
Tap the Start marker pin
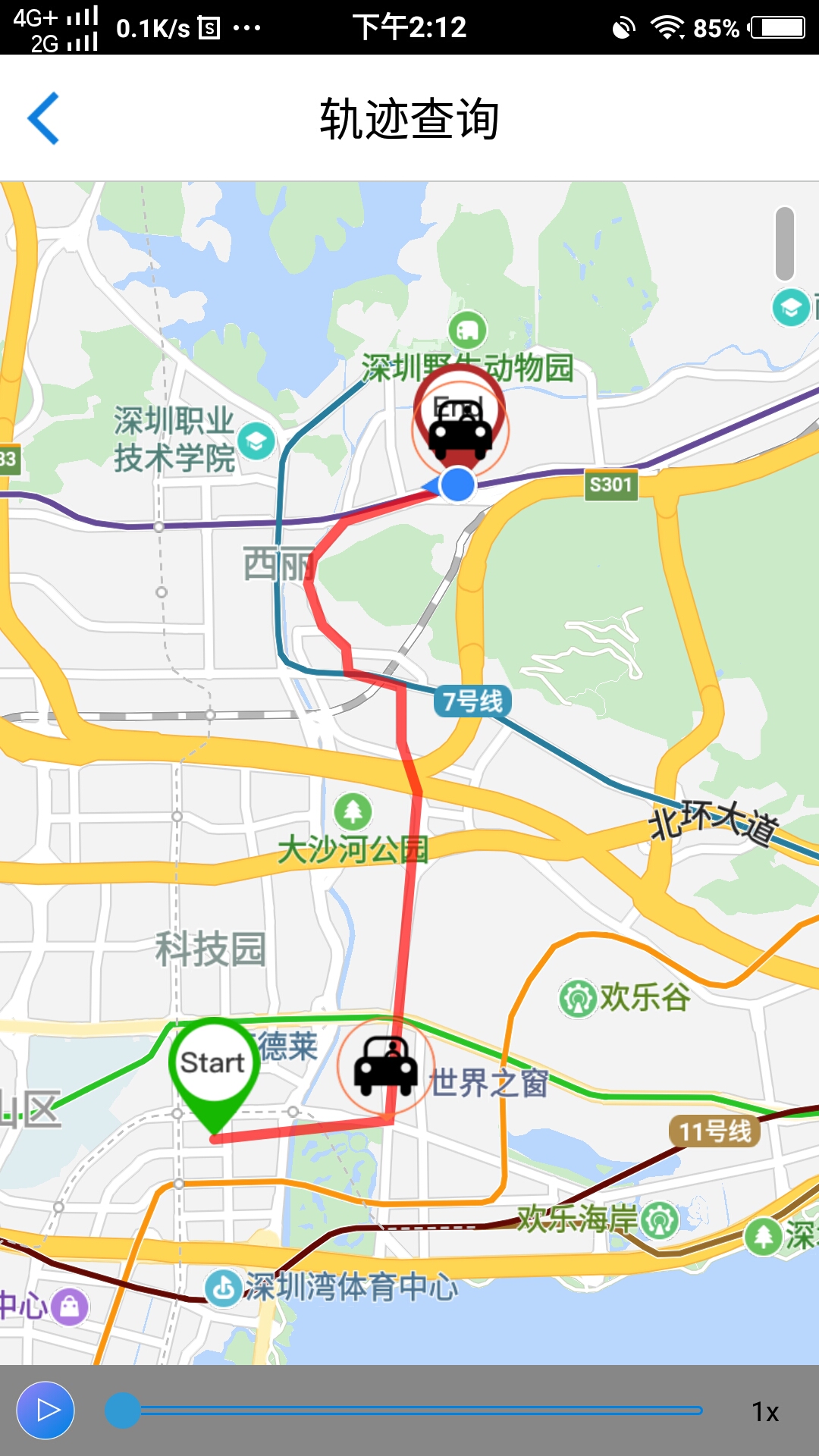tap(213, 1065)
